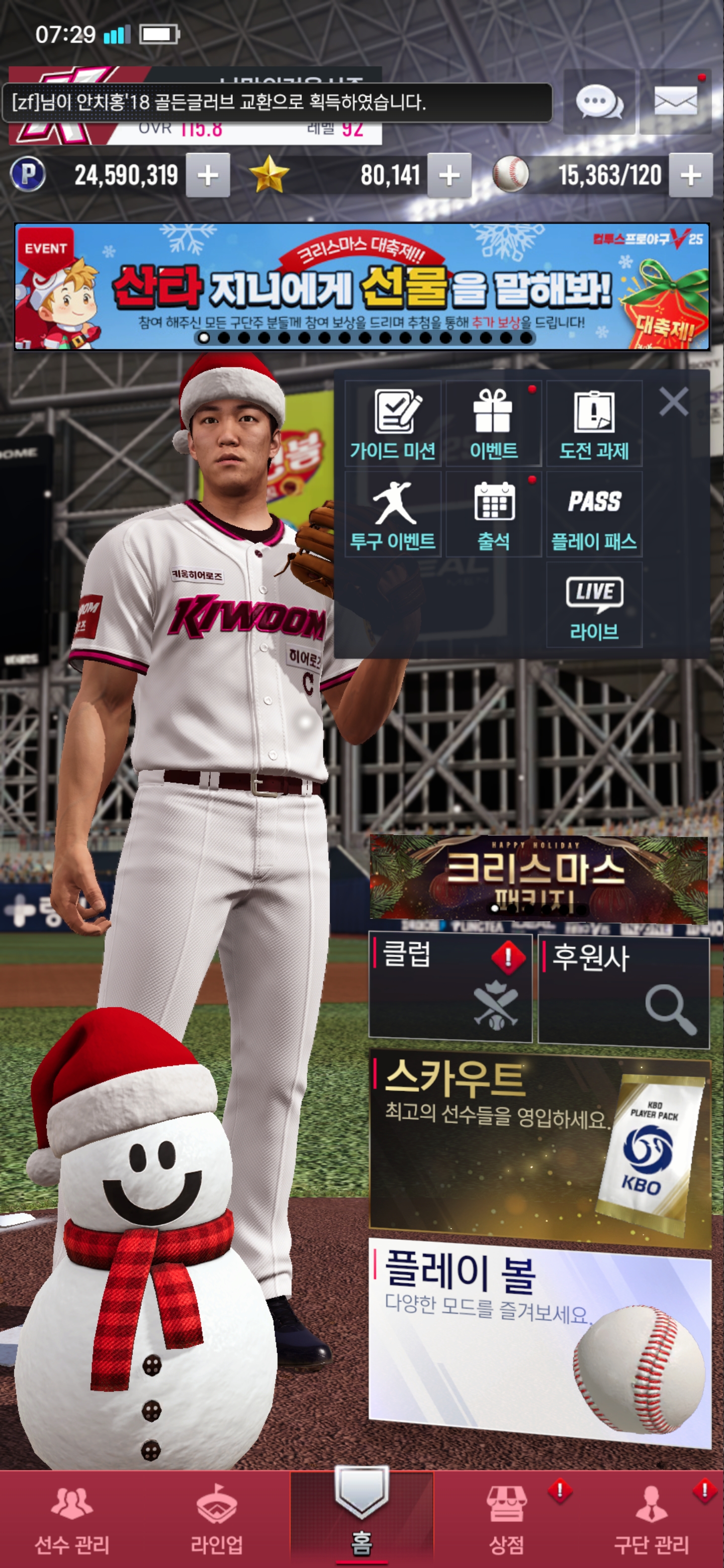Open the 이벤트 gift menu

coord(493,424)
